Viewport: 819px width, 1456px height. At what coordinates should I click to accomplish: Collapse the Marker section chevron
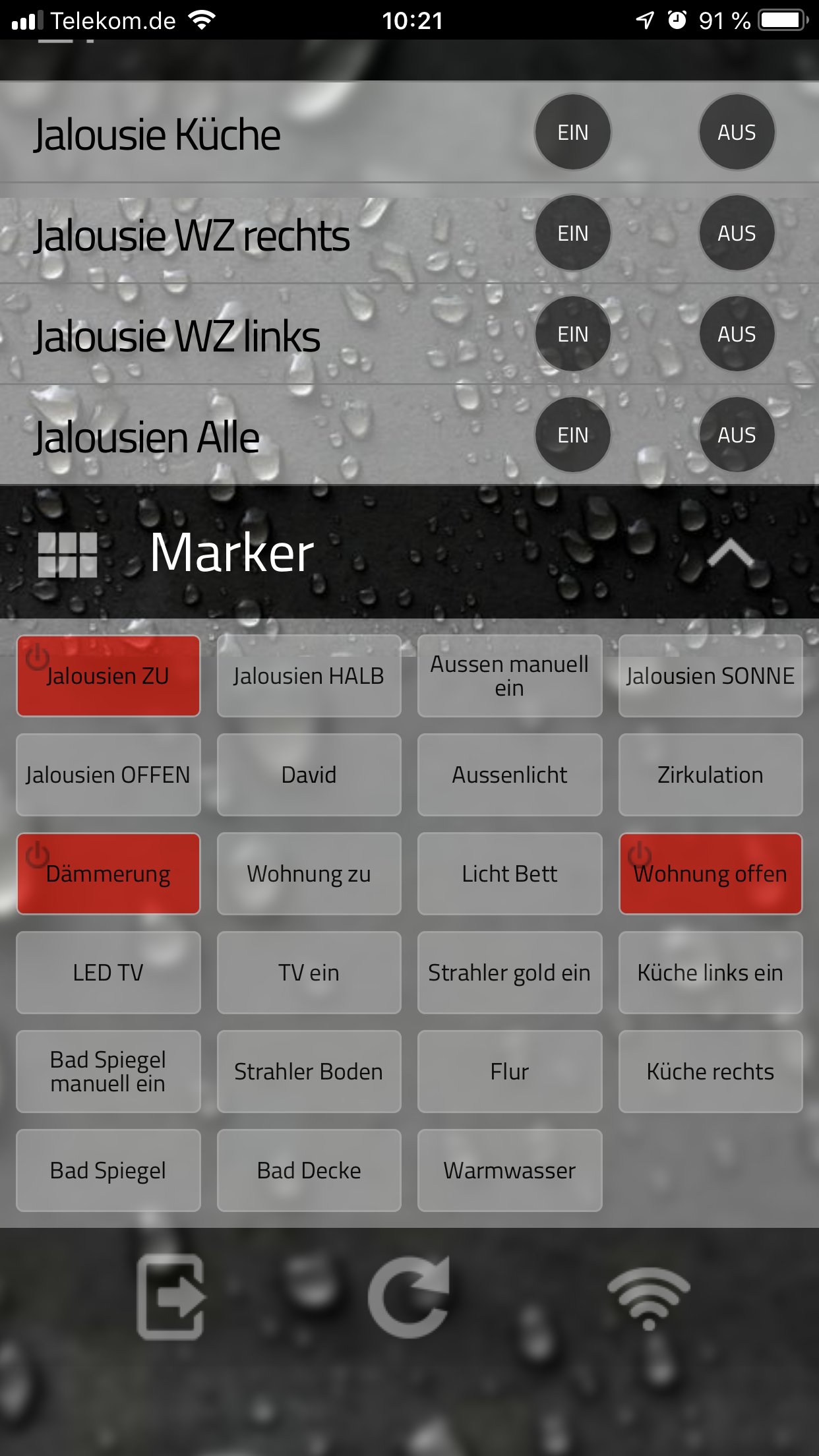pyautogui.click(x=731, y=553)
